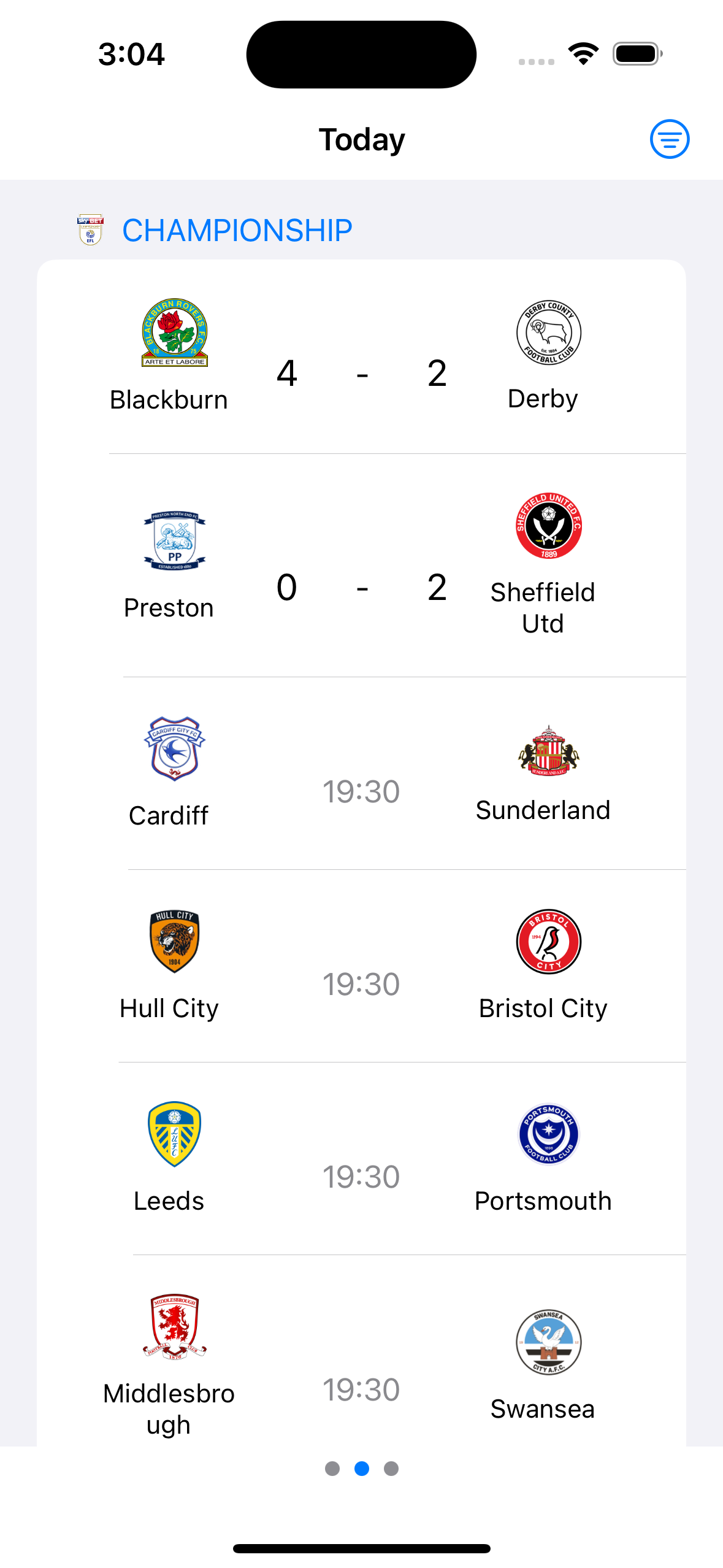Tap the EFL Championship league logo
Image resolution: width=723 pixels, height=1568 pixels.
(90, 229)
